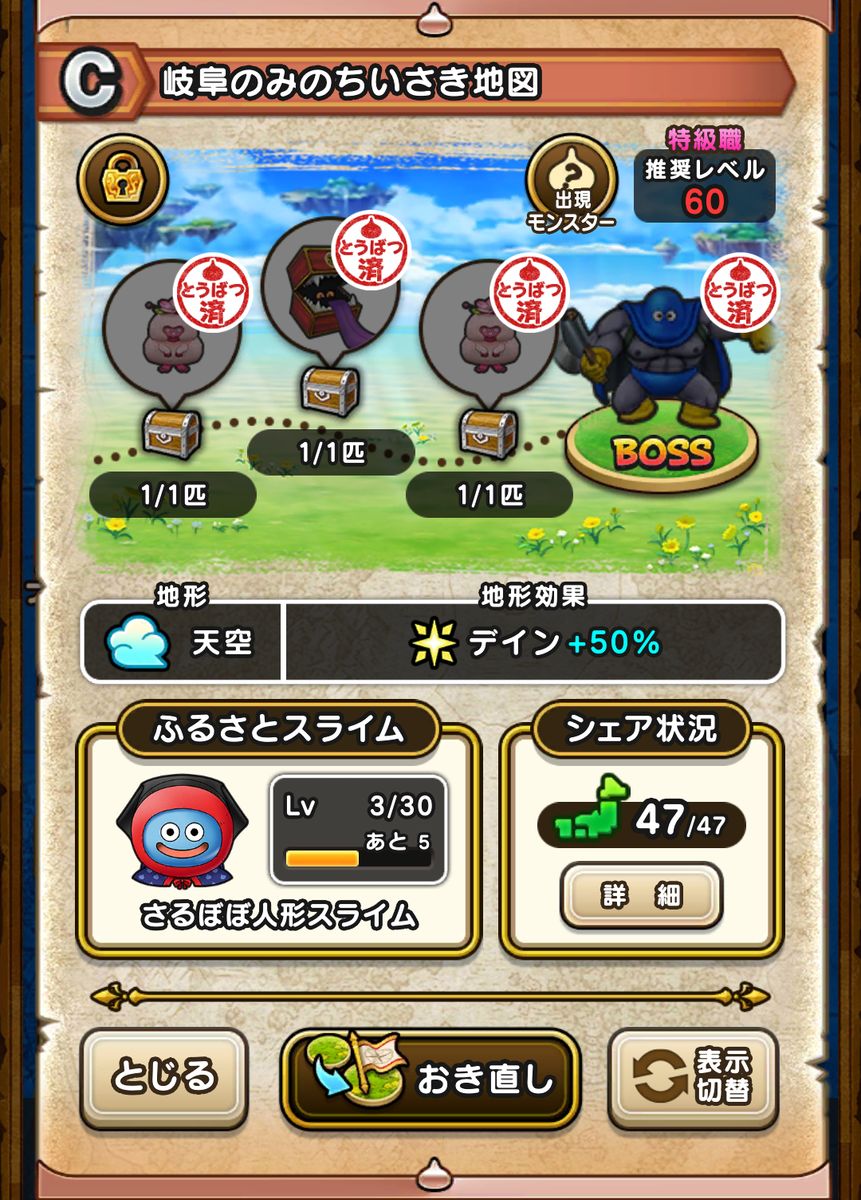
Task: Open 詳細 for share status
Action: [640, 895]
